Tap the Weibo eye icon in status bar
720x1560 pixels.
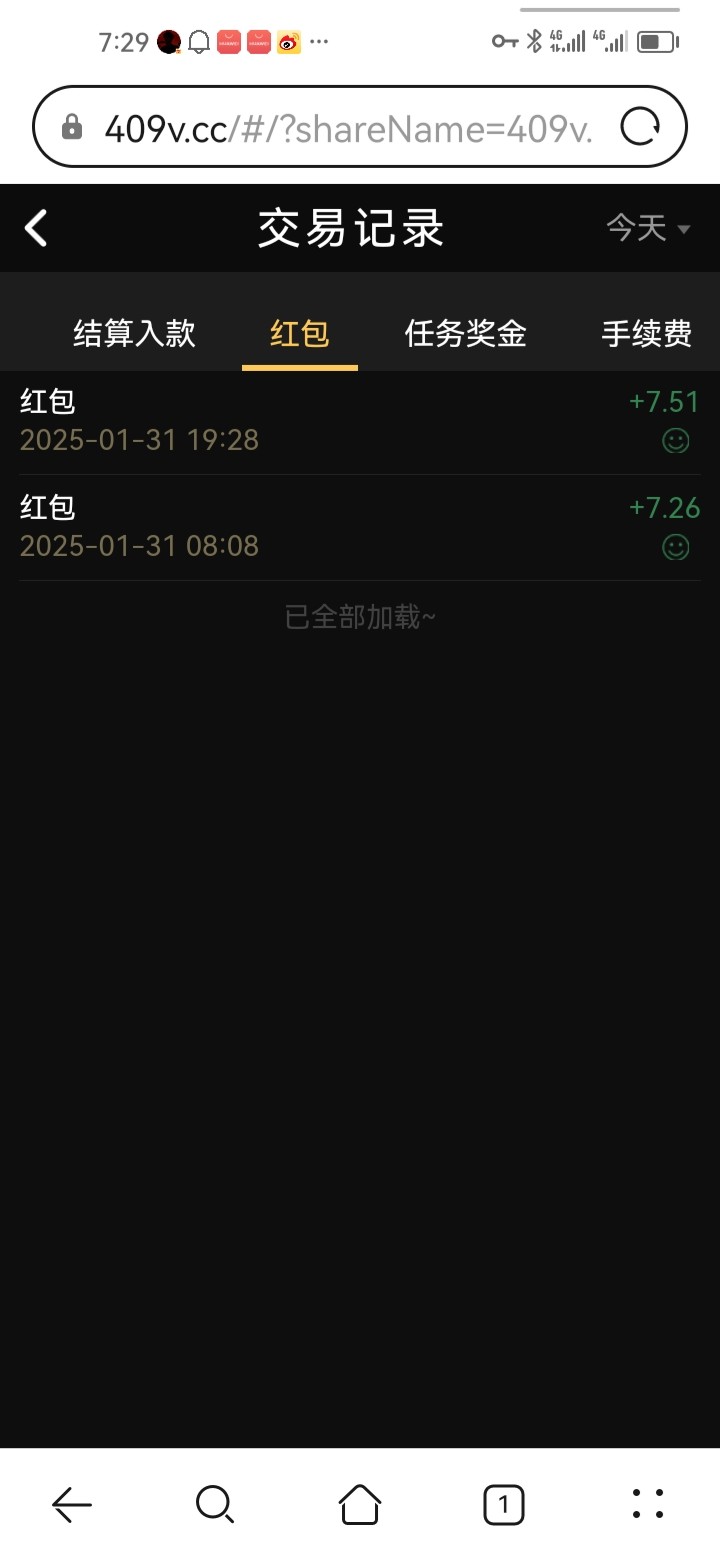click(x=287, y=41)
